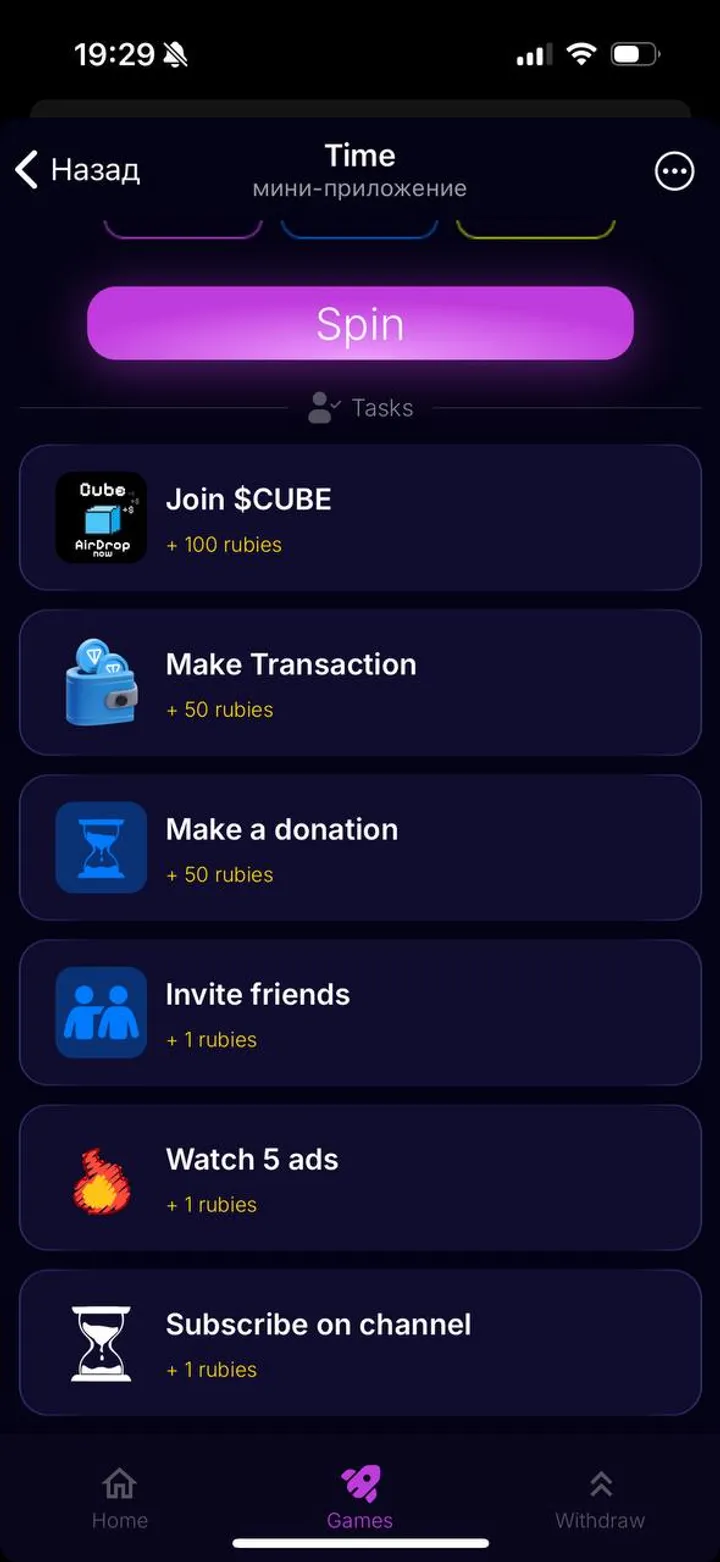Switch to the Games tab
This screenshot has height=1562, width=720.
(x=359, y=1498)
